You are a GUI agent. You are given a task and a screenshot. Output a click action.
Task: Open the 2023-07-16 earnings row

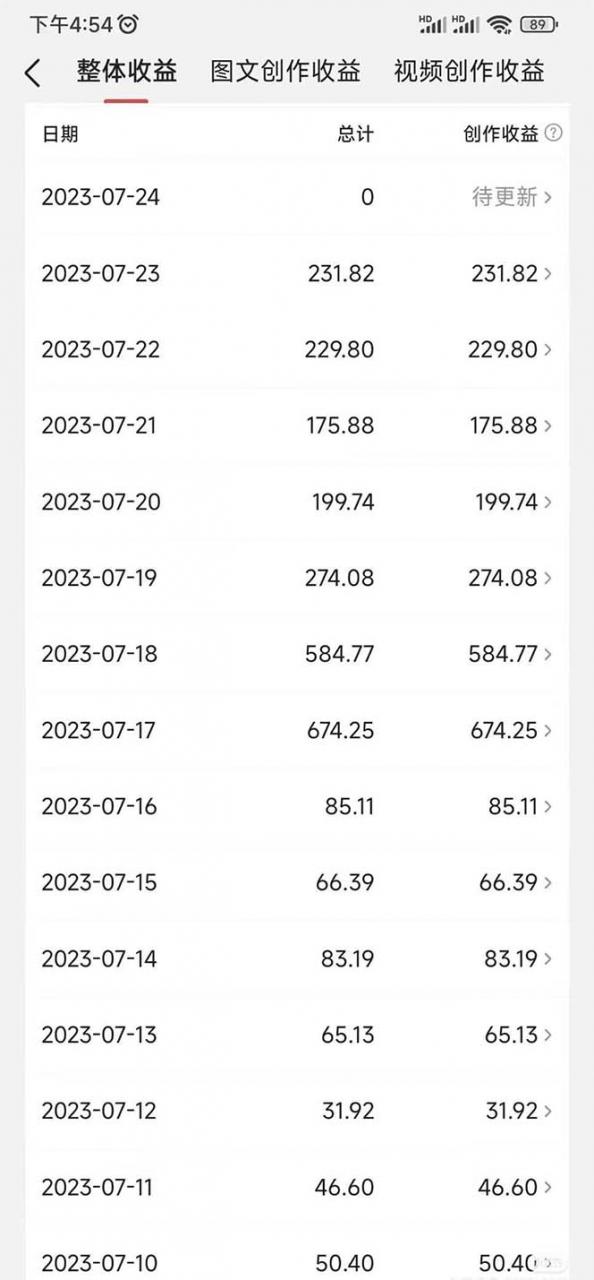tap(297, 806)
